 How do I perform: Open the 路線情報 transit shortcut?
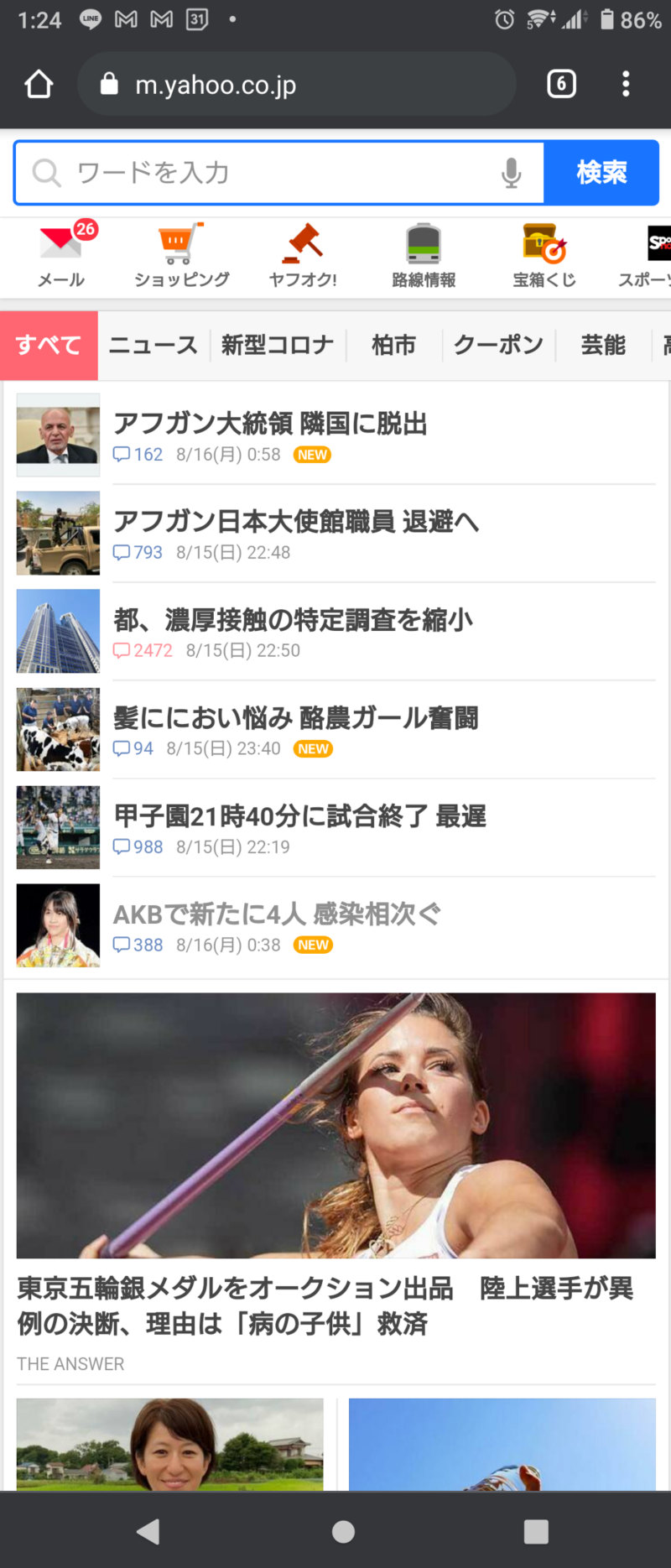tap(424, 256)
